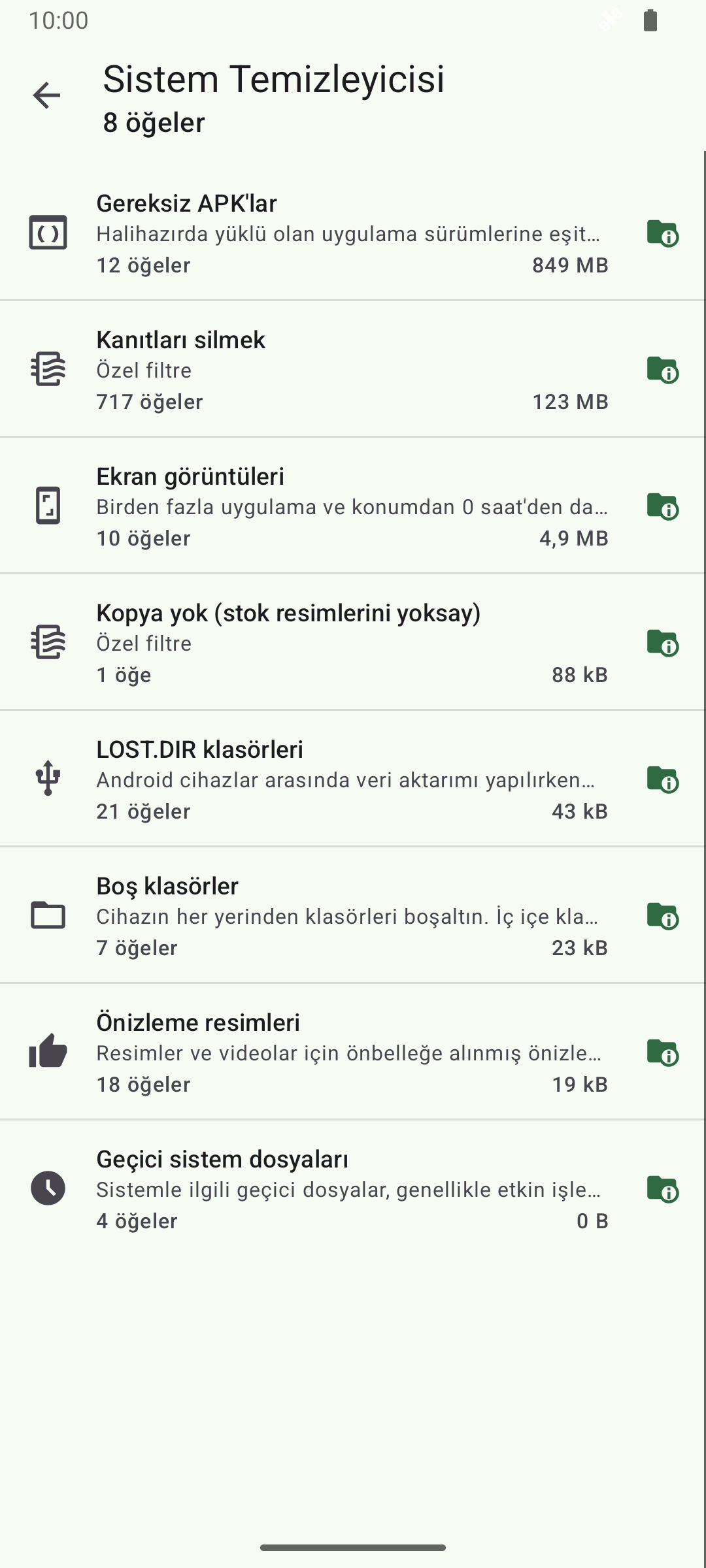Show details icon for Ekran görüntüleri
The width and height of the screenshot is (706, 1568).
click(662, 506)
